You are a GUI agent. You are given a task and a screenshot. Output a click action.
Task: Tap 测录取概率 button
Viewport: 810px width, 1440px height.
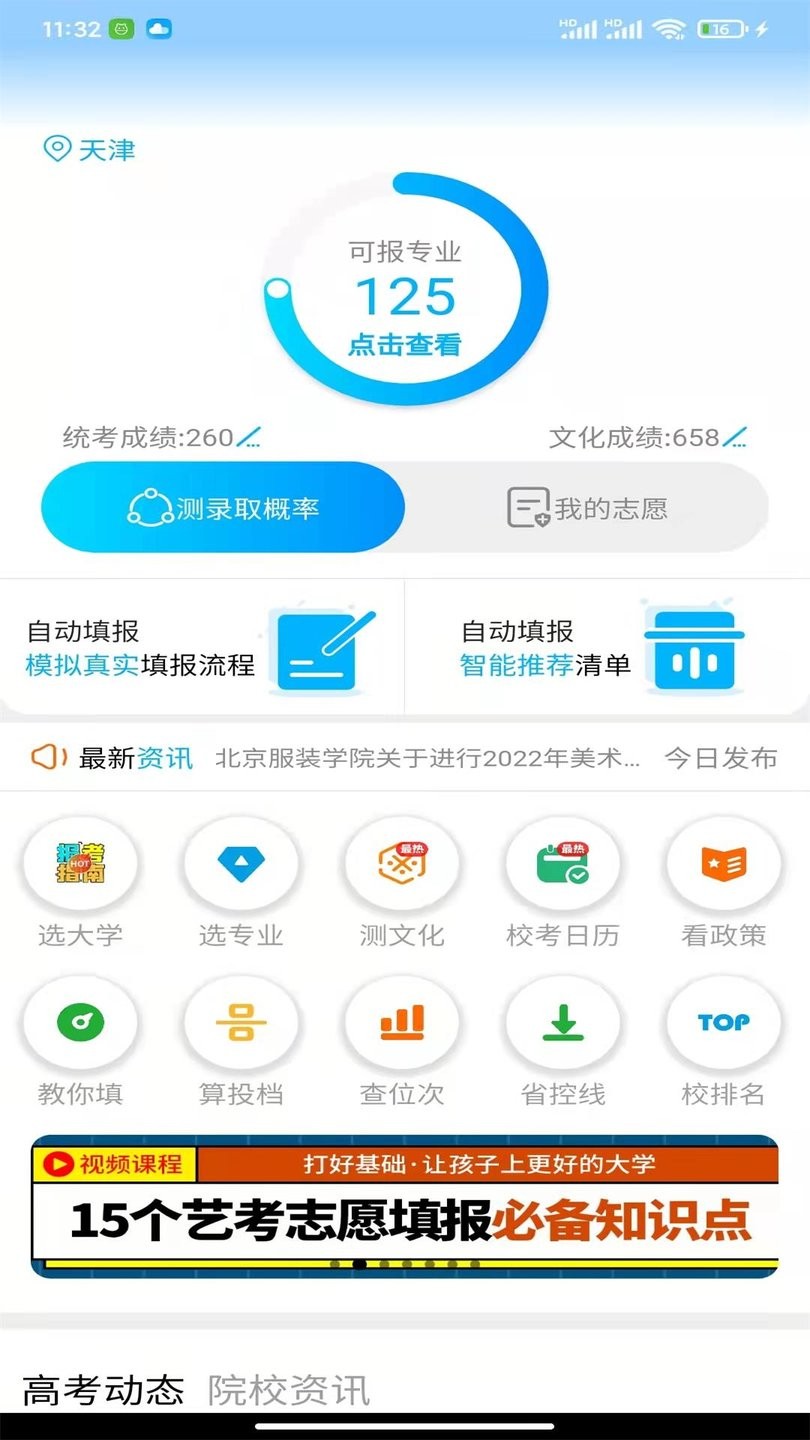(x=223, y=508)
